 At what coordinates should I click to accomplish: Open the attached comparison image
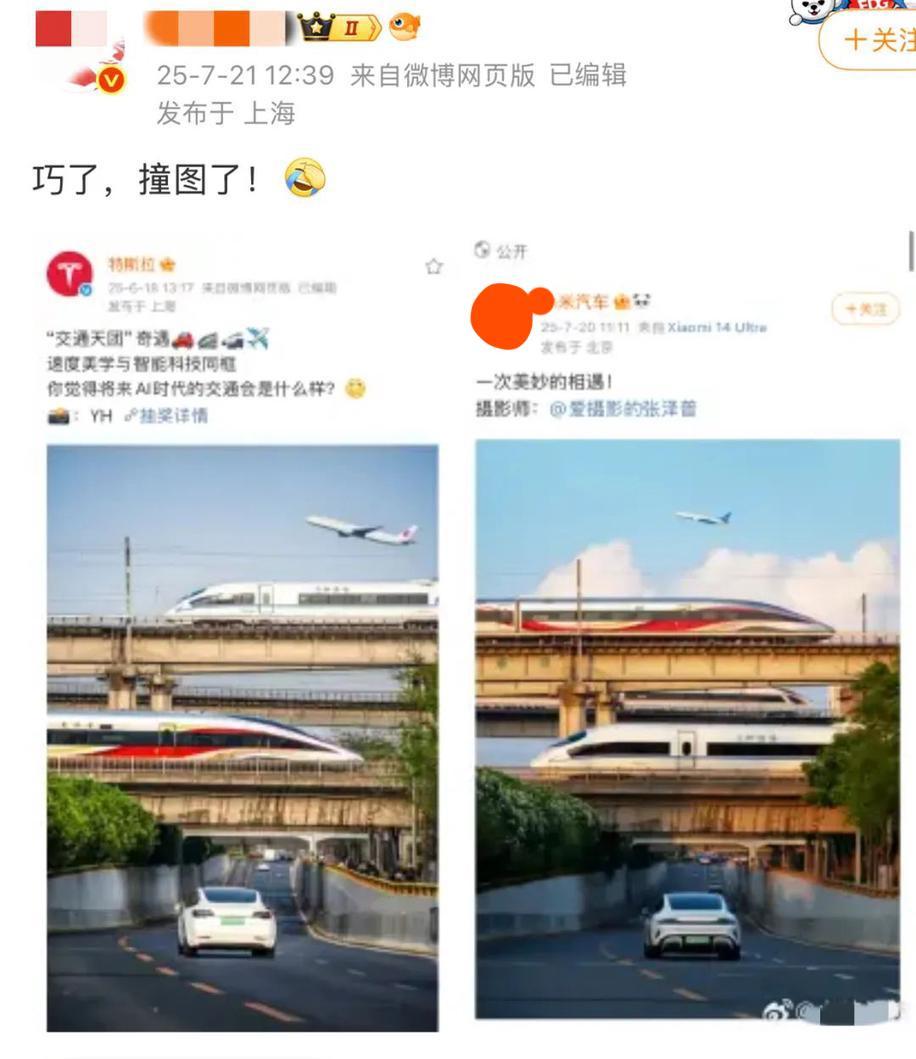(470, 640)
